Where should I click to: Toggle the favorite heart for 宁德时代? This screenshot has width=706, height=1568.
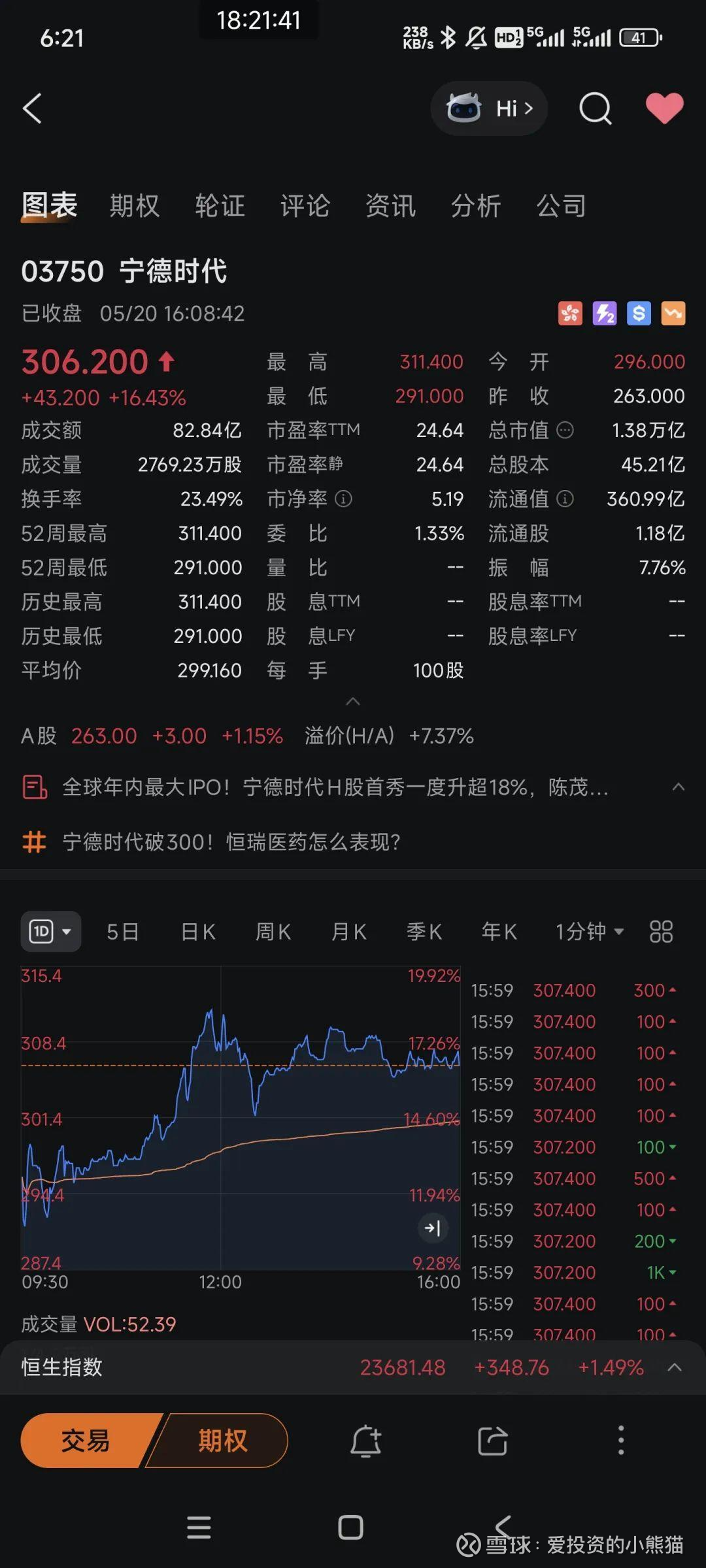point(664,108)
